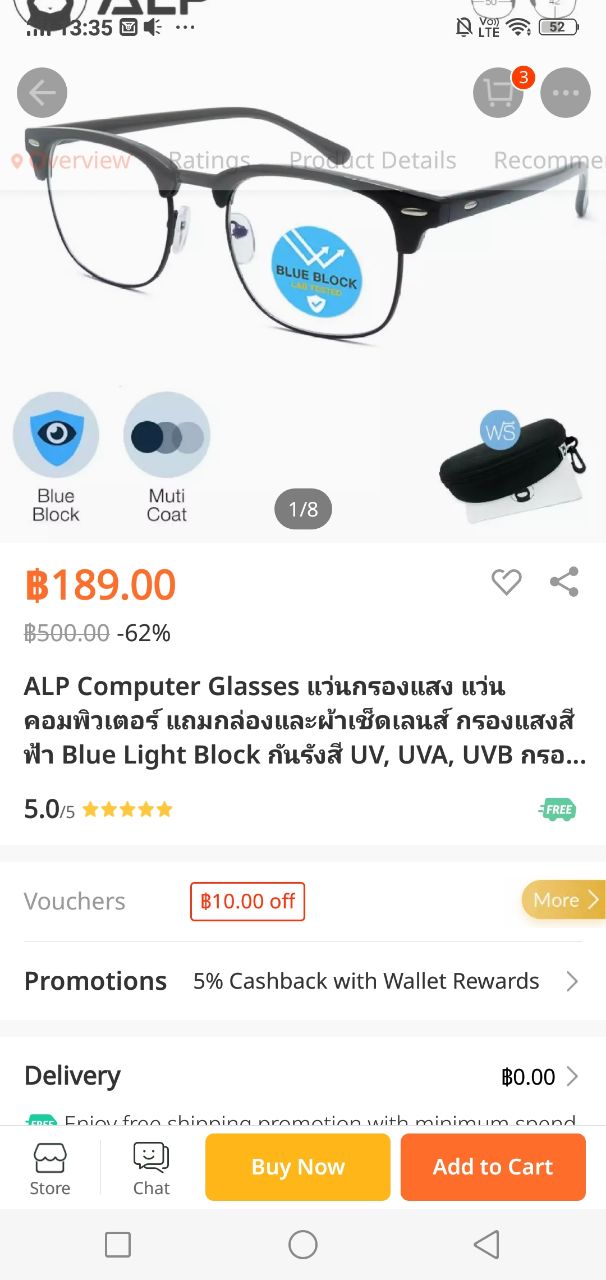This screenshot has height=1280, width=606.
Task: Buy Now the computer glasses
Action: (297, 1167)
